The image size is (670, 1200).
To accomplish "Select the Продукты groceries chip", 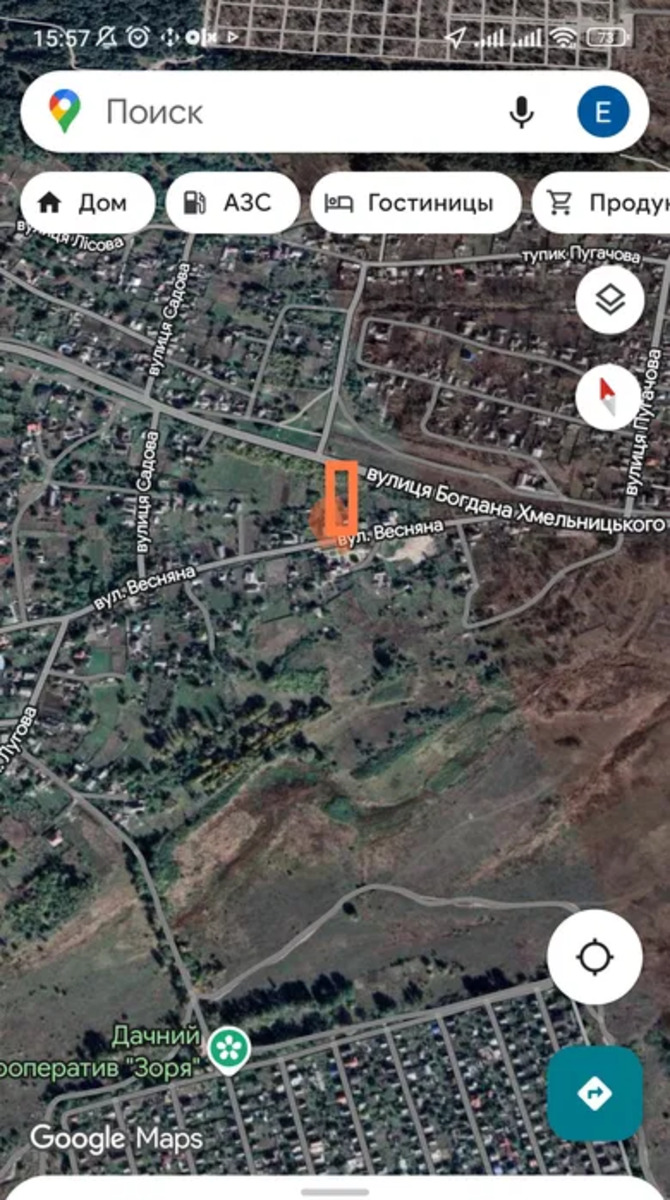I will coord(605,203).
